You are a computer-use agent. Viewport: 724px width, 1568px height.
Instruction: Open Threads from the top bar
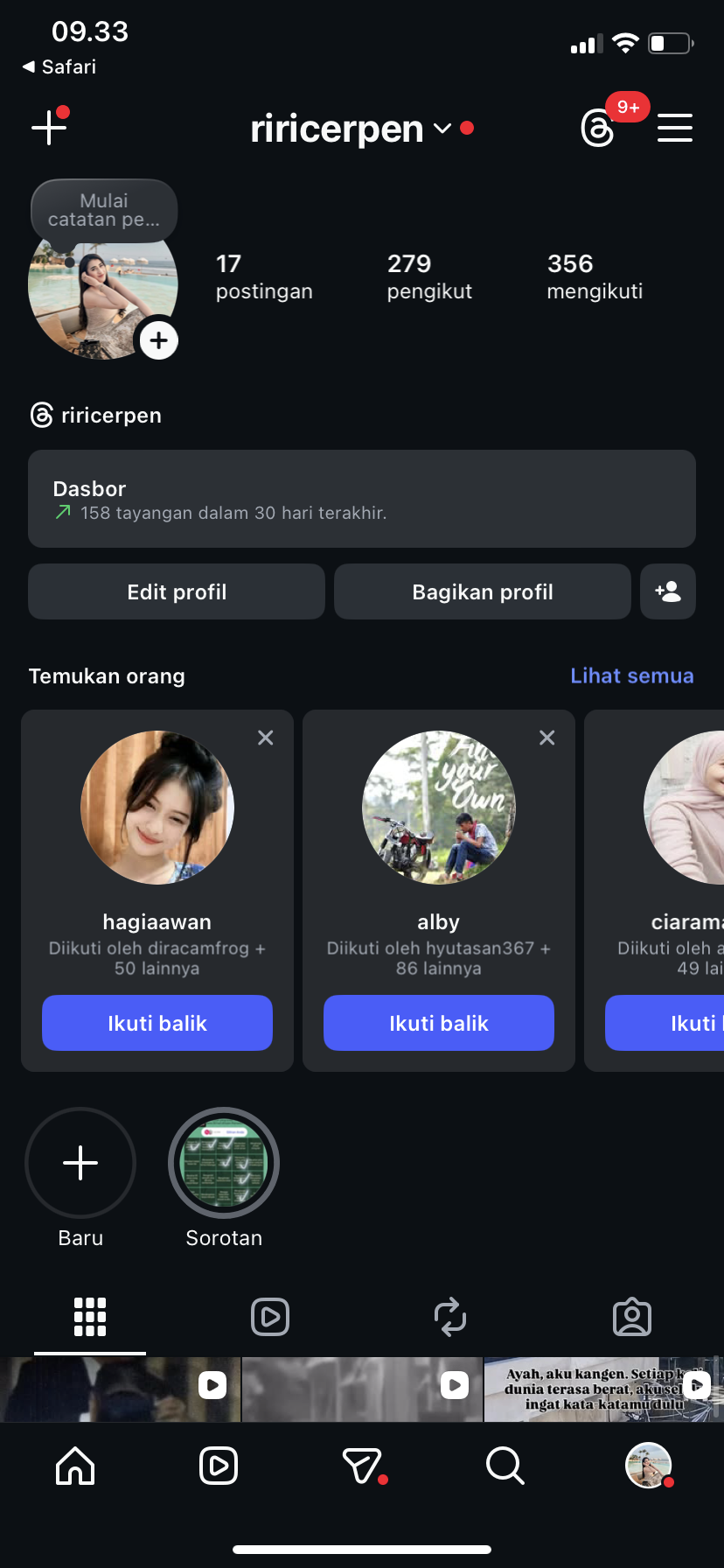point(598,129)
